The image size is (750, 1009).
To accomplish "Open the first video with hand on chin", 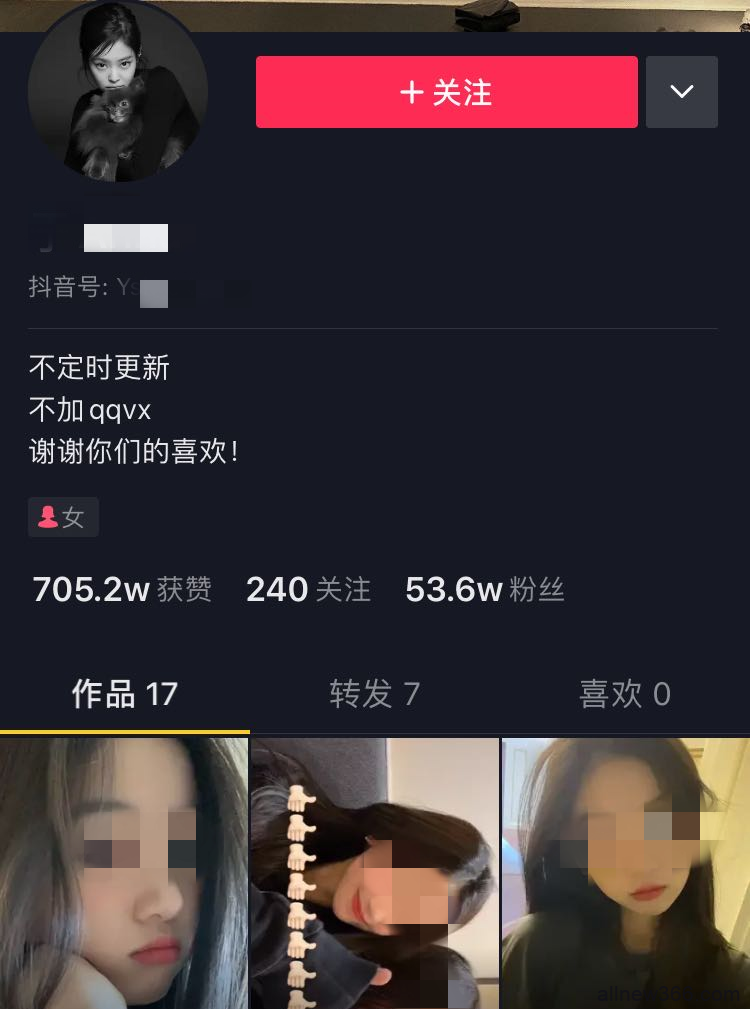I will click(123, 873).
